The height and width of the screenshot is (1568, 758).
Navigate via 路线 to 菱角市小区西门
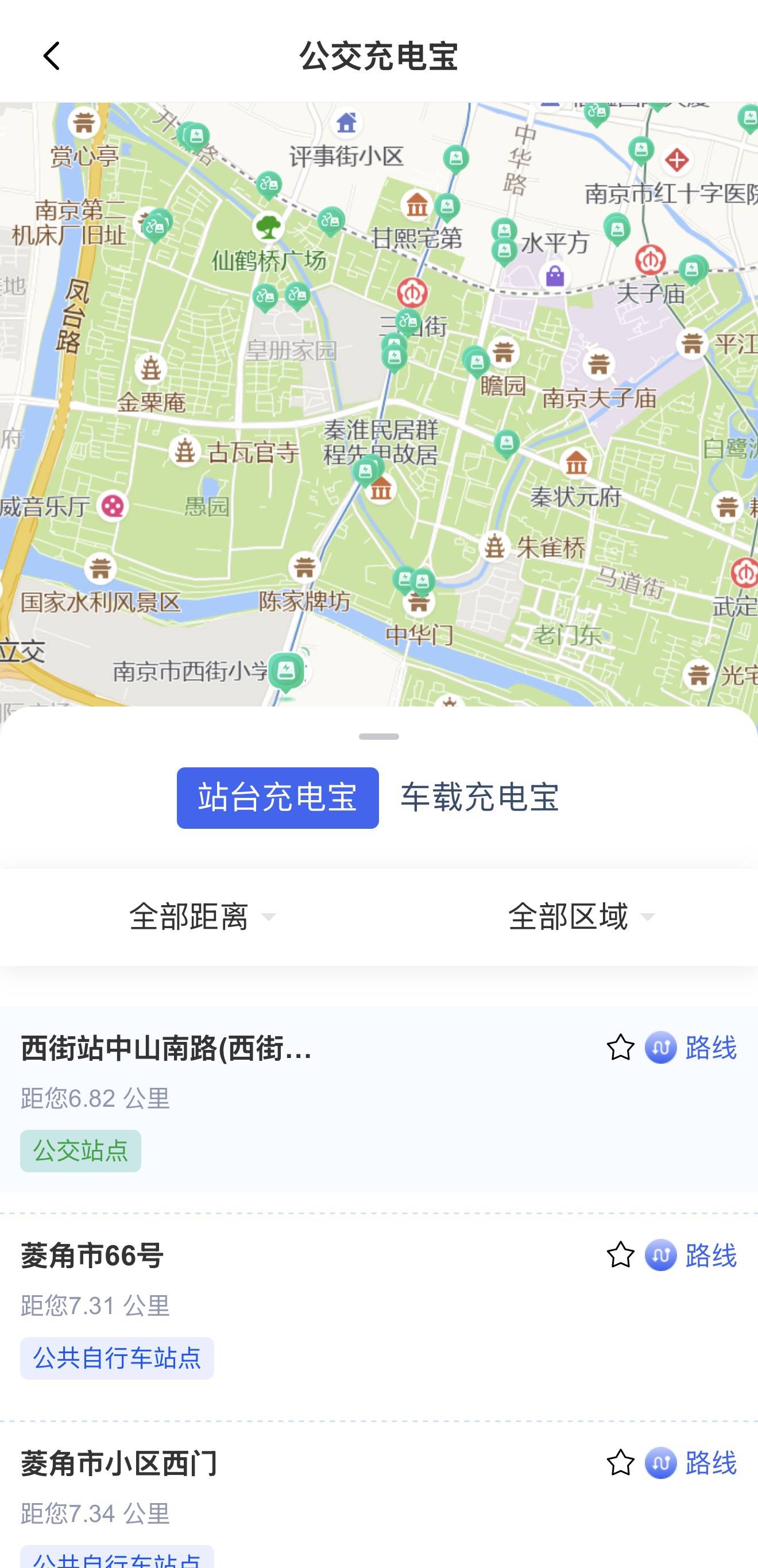pos(690,1462)
